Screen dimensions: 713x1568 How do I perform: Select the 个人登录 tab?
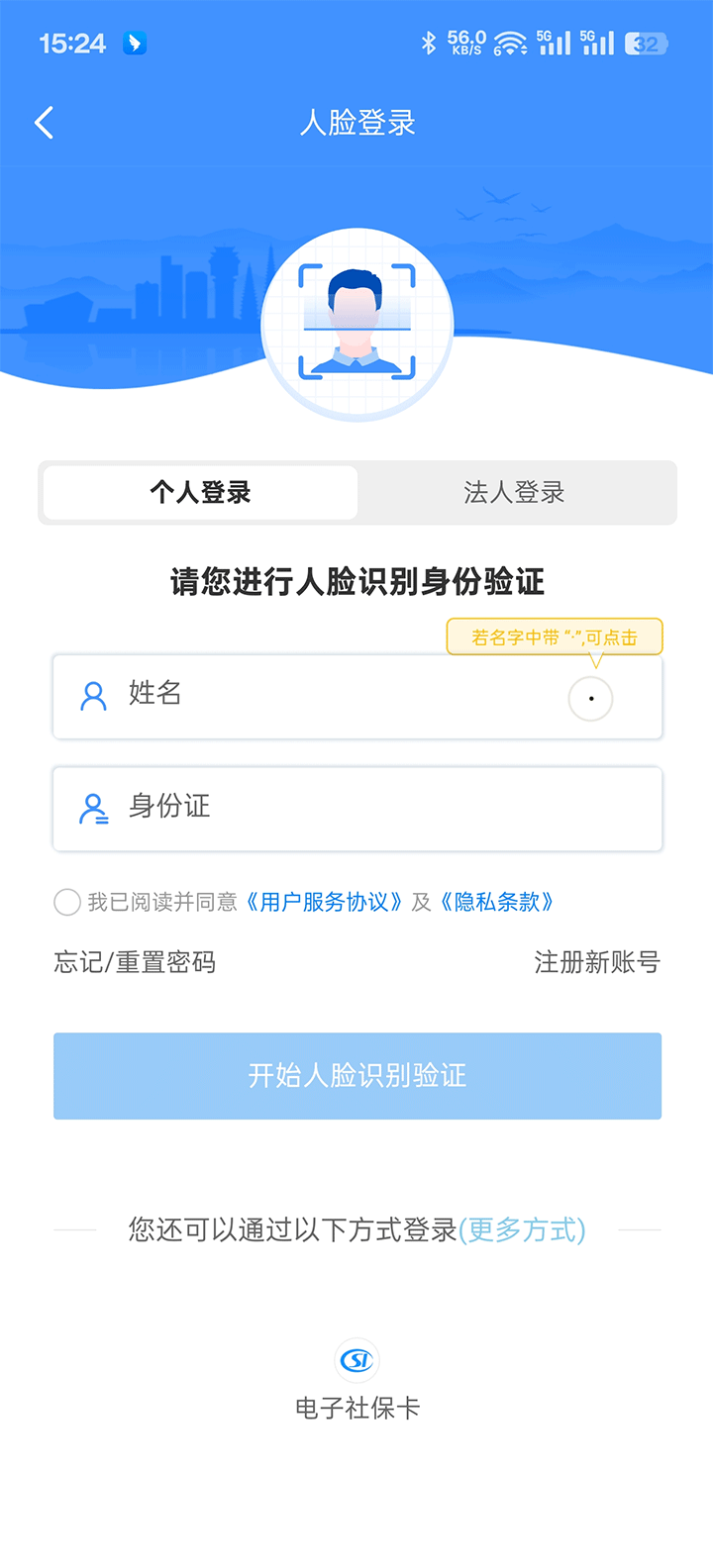tap(200, 492)
